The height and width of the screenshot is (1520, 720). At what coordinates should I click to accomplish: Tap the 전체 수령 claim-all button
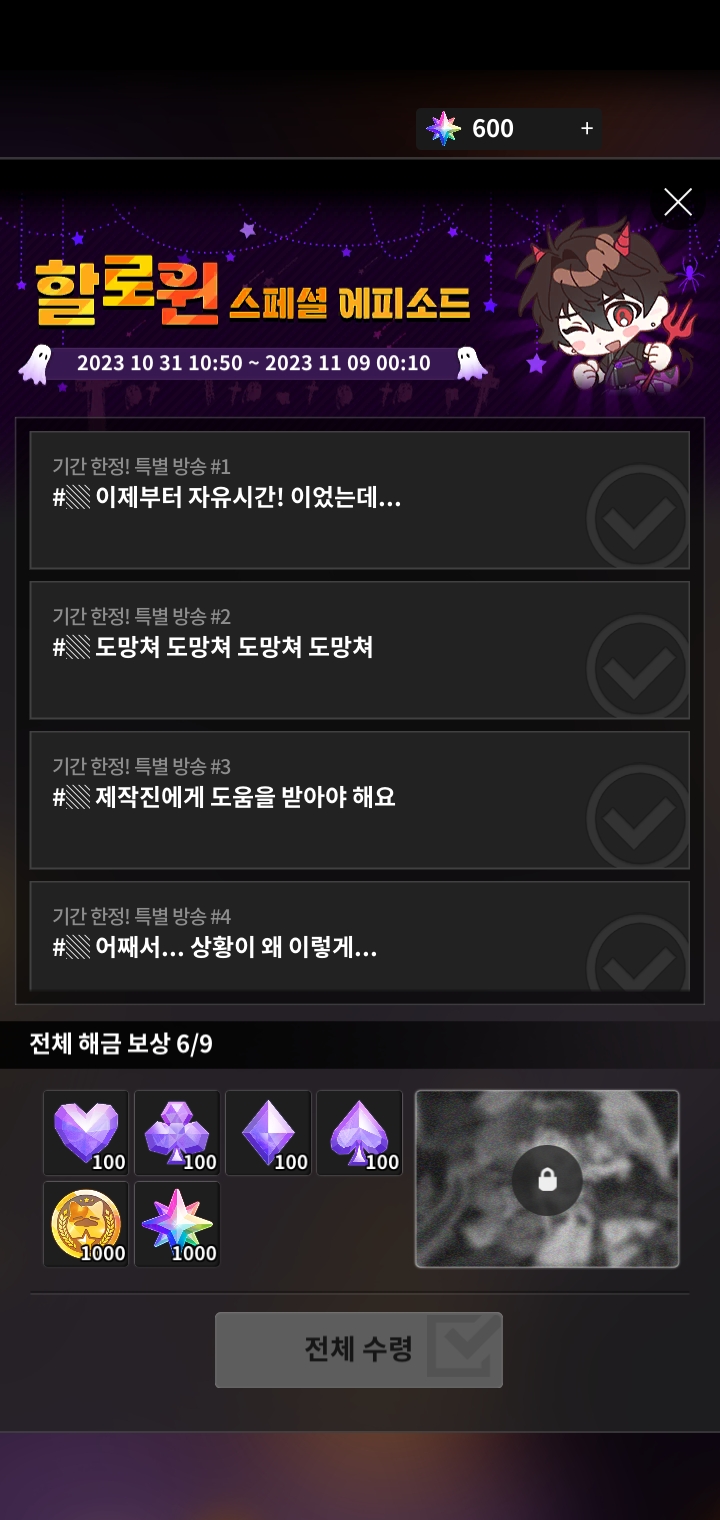click(358, 1349)
